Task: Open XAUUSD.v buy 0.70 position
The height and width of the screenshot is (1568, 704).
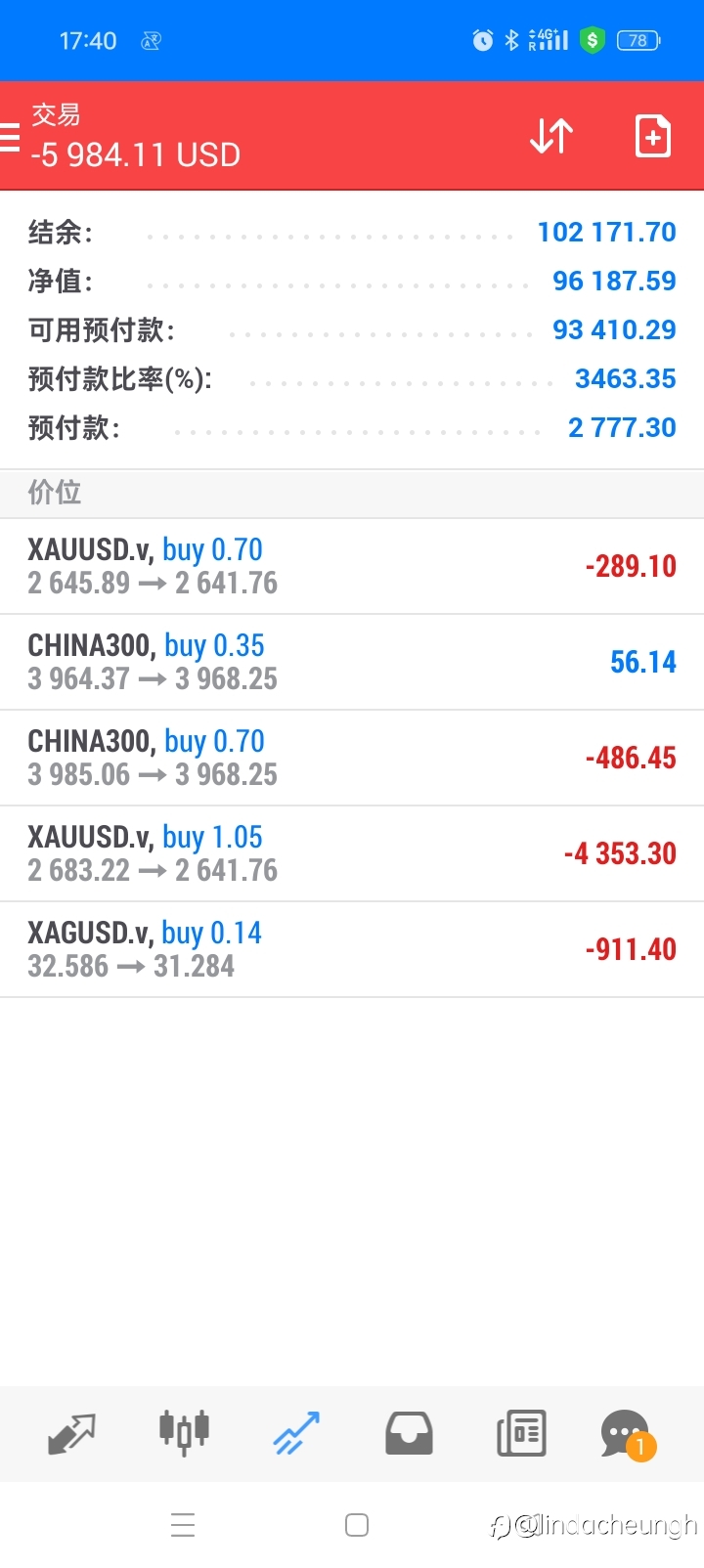Action: click(x=352, y=566)
